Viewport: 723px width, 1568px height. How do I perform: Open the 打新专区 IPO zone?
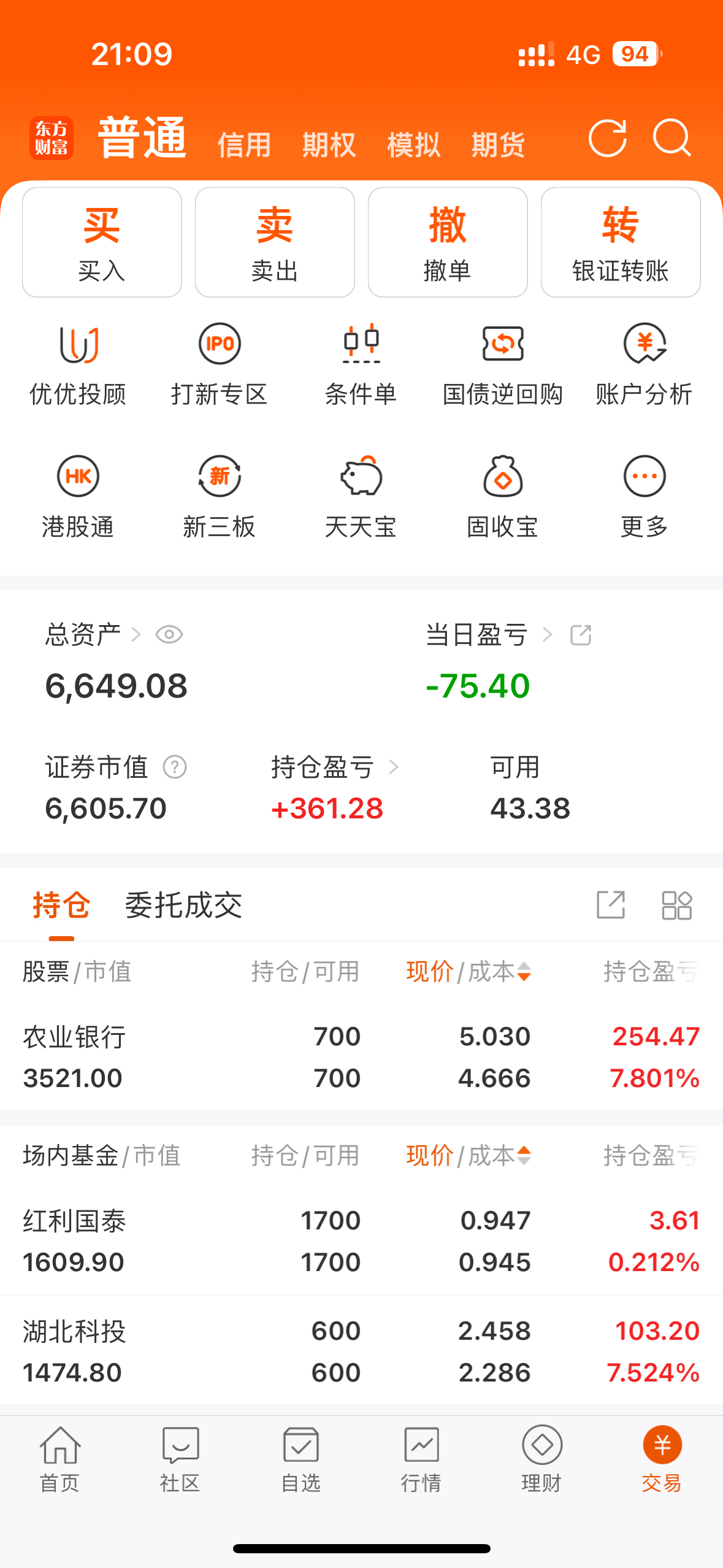coord(220,362)
